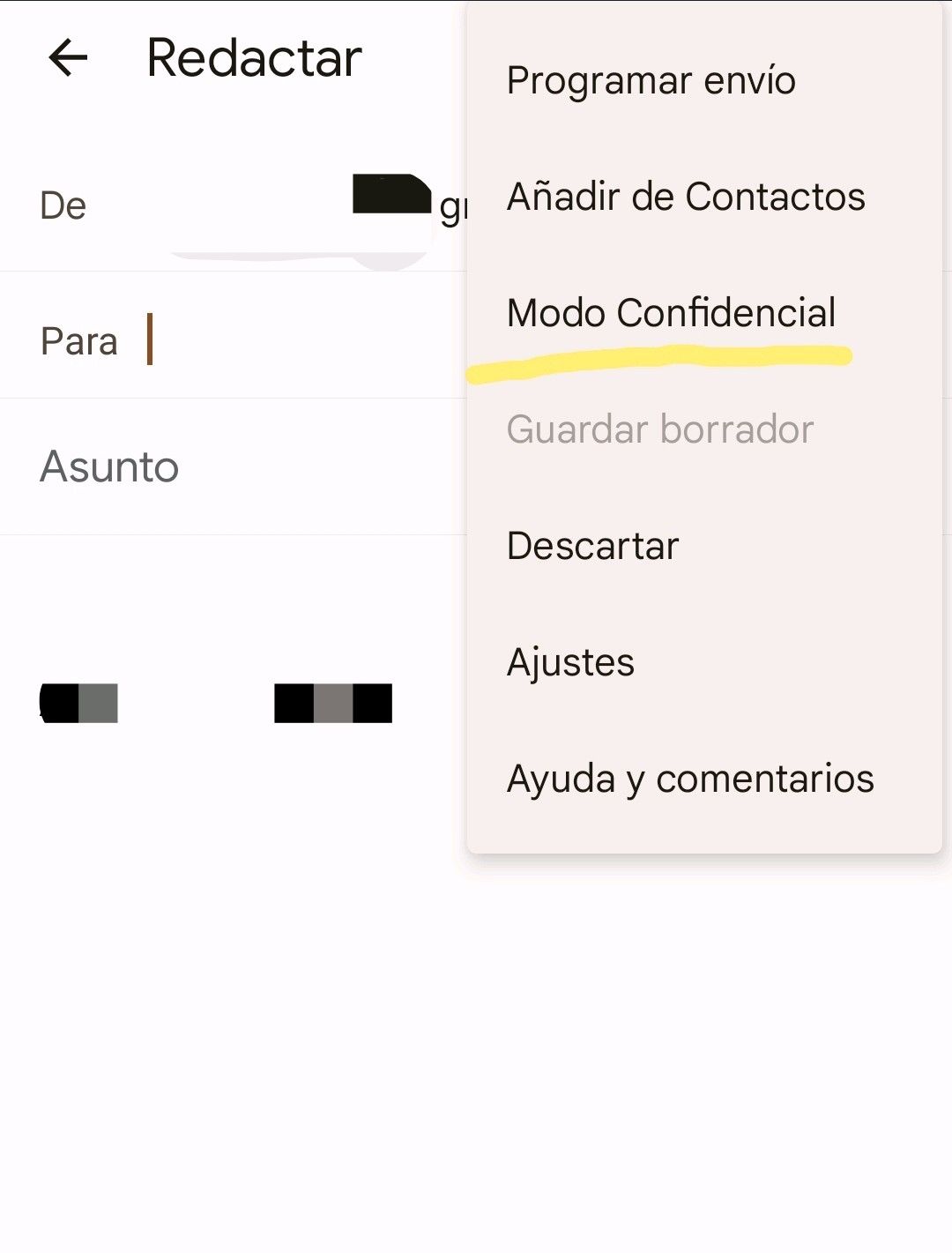The width and height of the screenshot is (952, 1253).
Task: Go back from the Redactar screen
Action: (68, 58)
